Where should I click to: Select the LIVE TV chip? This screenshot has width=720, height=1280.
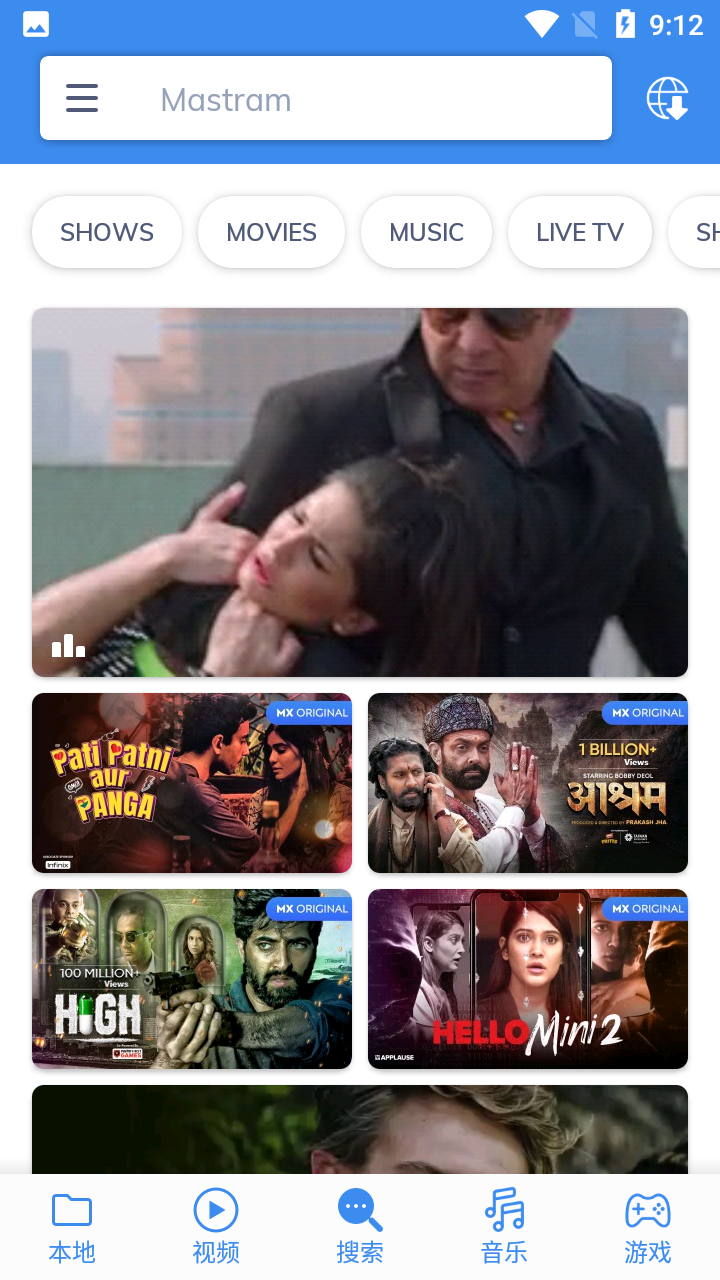point(580,232)
